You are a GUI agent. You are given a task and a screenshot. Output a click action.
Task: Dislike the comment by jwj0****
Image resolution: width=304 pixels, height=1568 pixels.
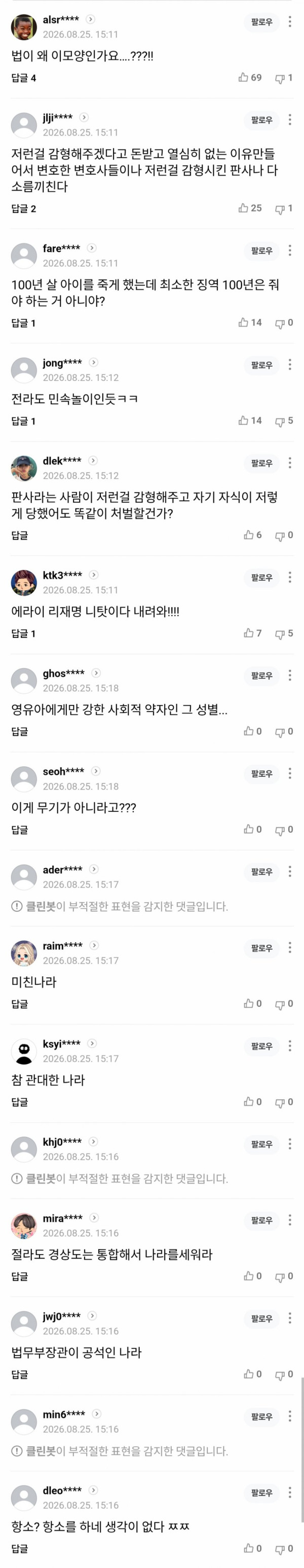[284, 1374]
